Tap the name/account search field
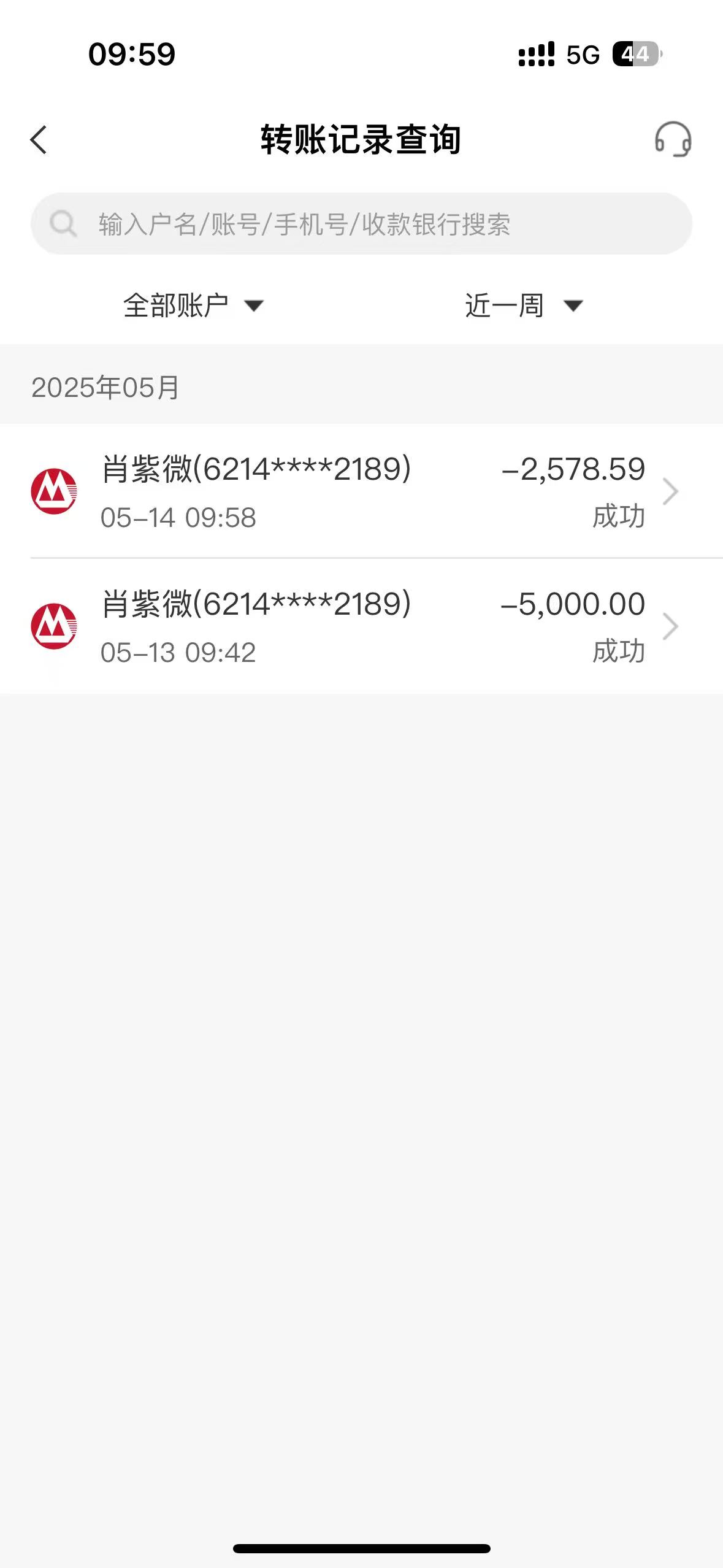This screenshot has width=723, height=1568. click(x=362, y=224)
